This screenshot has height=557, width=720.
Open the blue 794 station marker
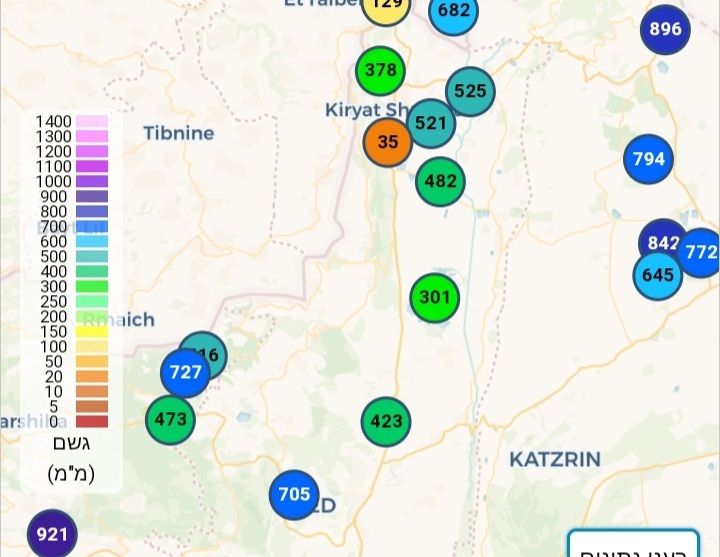(648, 159)
